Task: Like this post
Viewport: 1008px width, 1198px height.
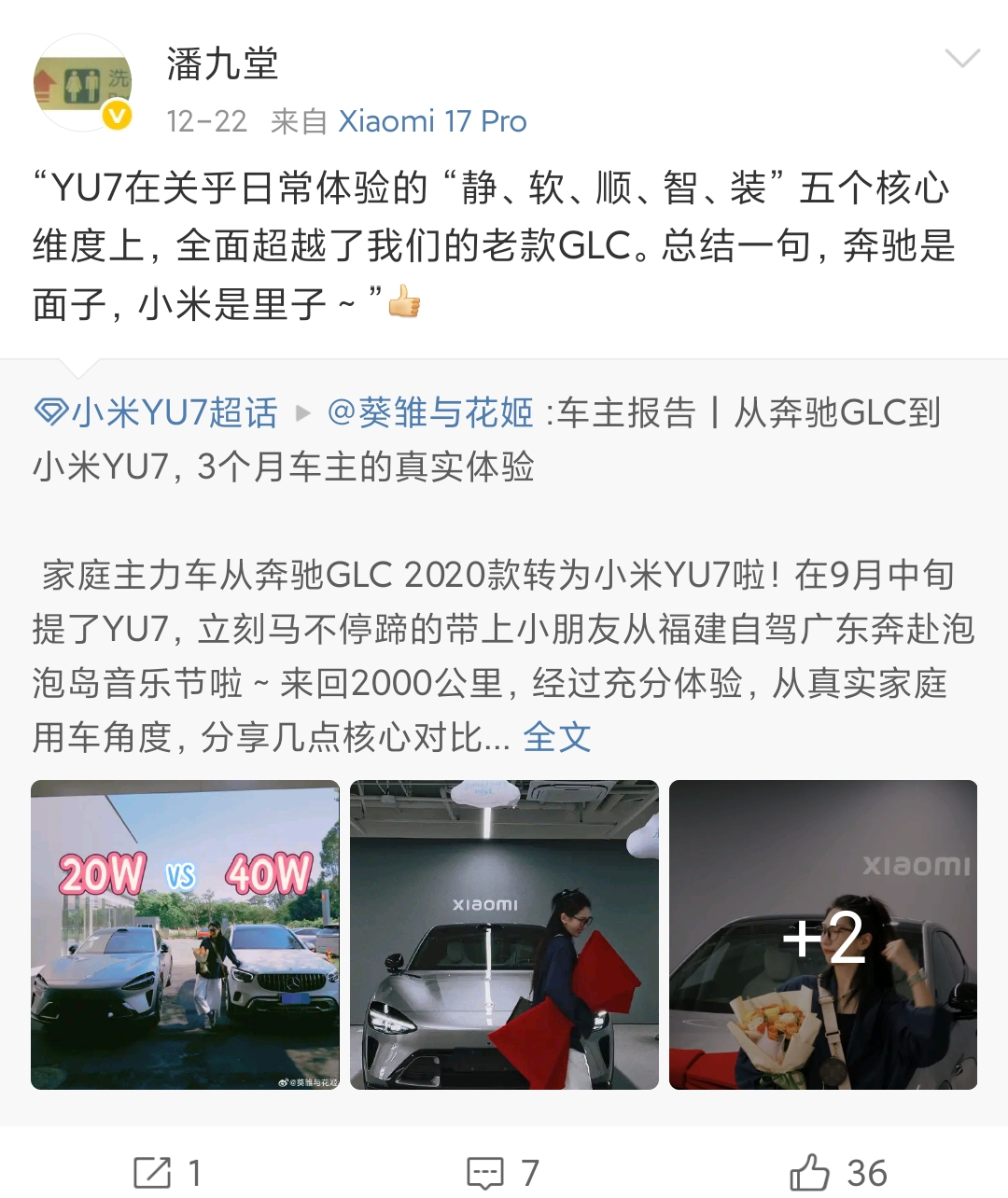Action: click(x=838, y=1172)
